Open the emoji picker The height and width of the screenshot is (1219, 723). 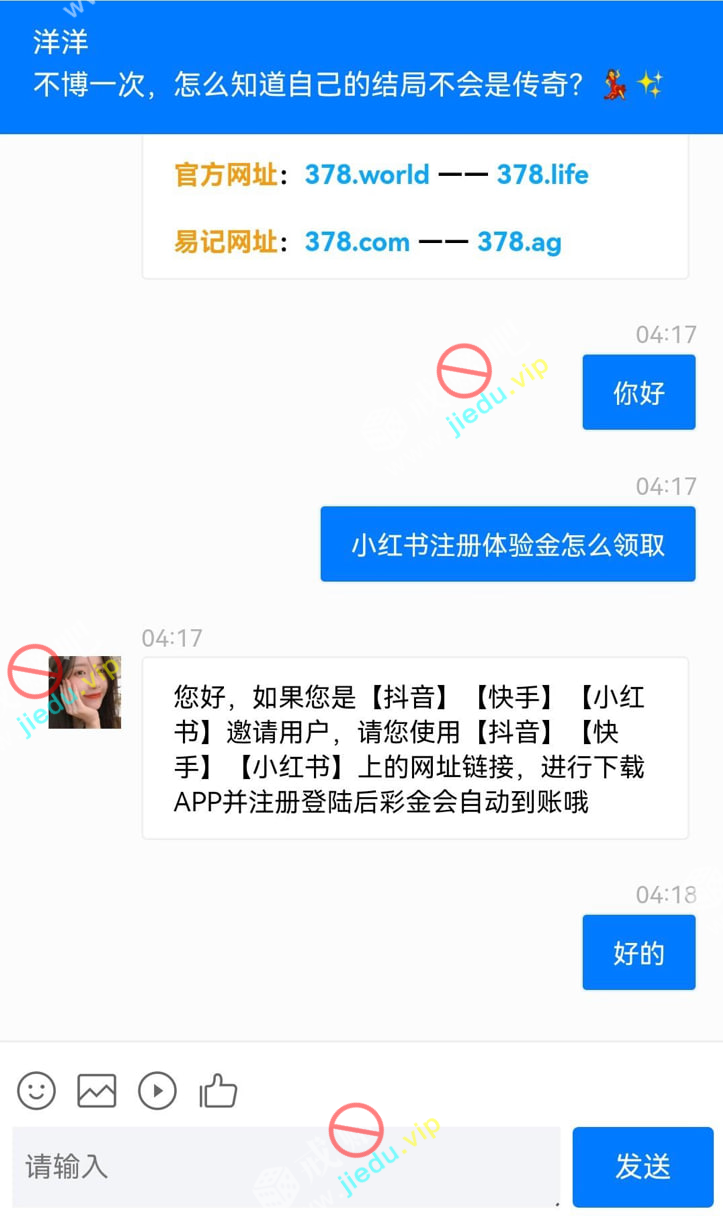tap(37, 1090)
